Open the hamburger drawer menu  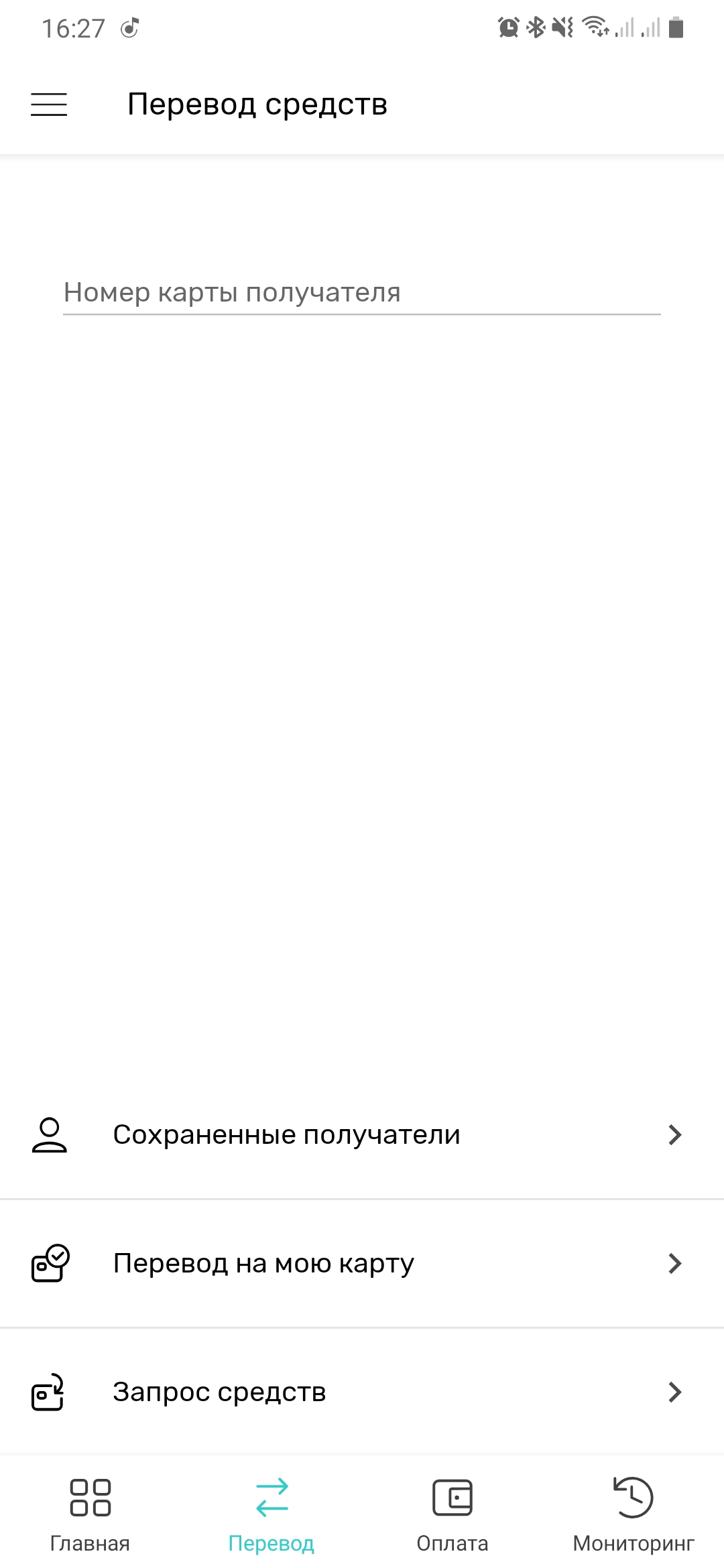click(49, 105)
